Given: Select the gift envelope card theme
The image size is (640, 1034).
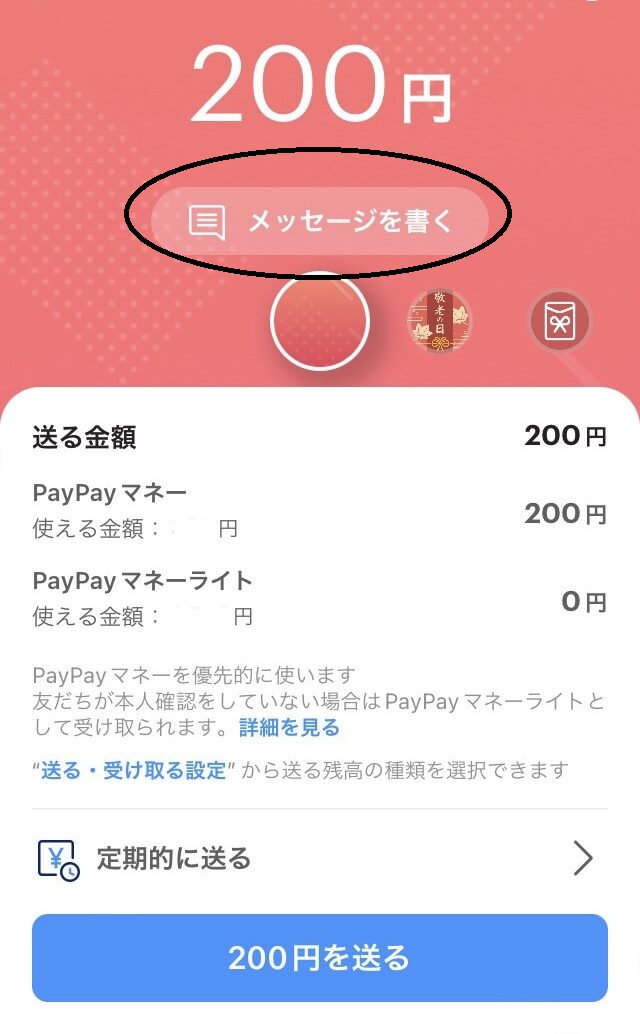Looking at the screenshot, I should point(560,322).
